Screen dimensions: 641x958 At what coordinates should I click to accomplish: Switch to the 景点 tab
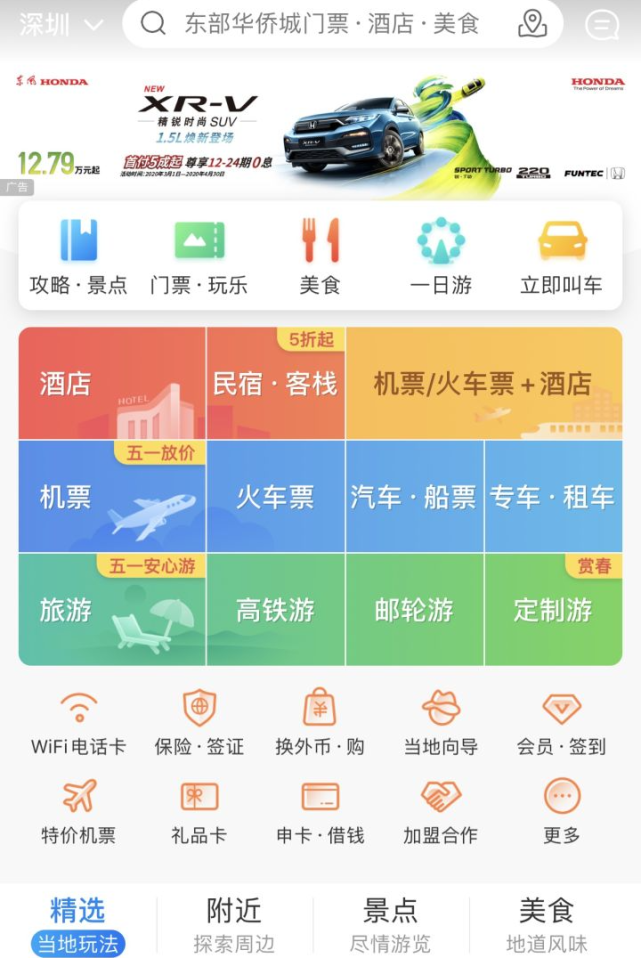[x=390, y=924]
